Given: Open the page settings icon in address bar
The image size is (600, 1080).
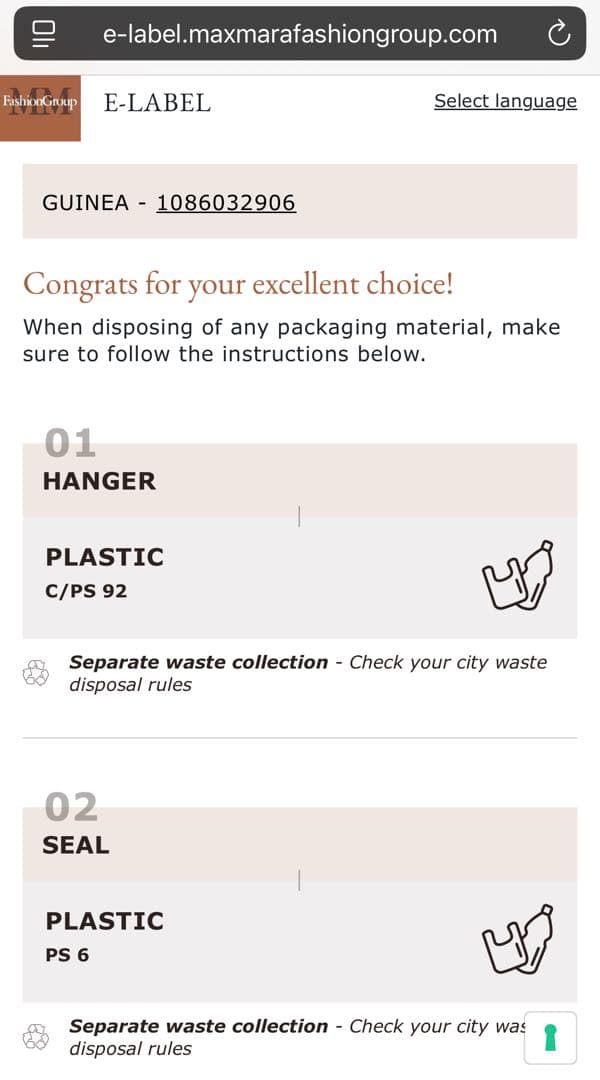Looking at the screenshot, I should 44,33.
